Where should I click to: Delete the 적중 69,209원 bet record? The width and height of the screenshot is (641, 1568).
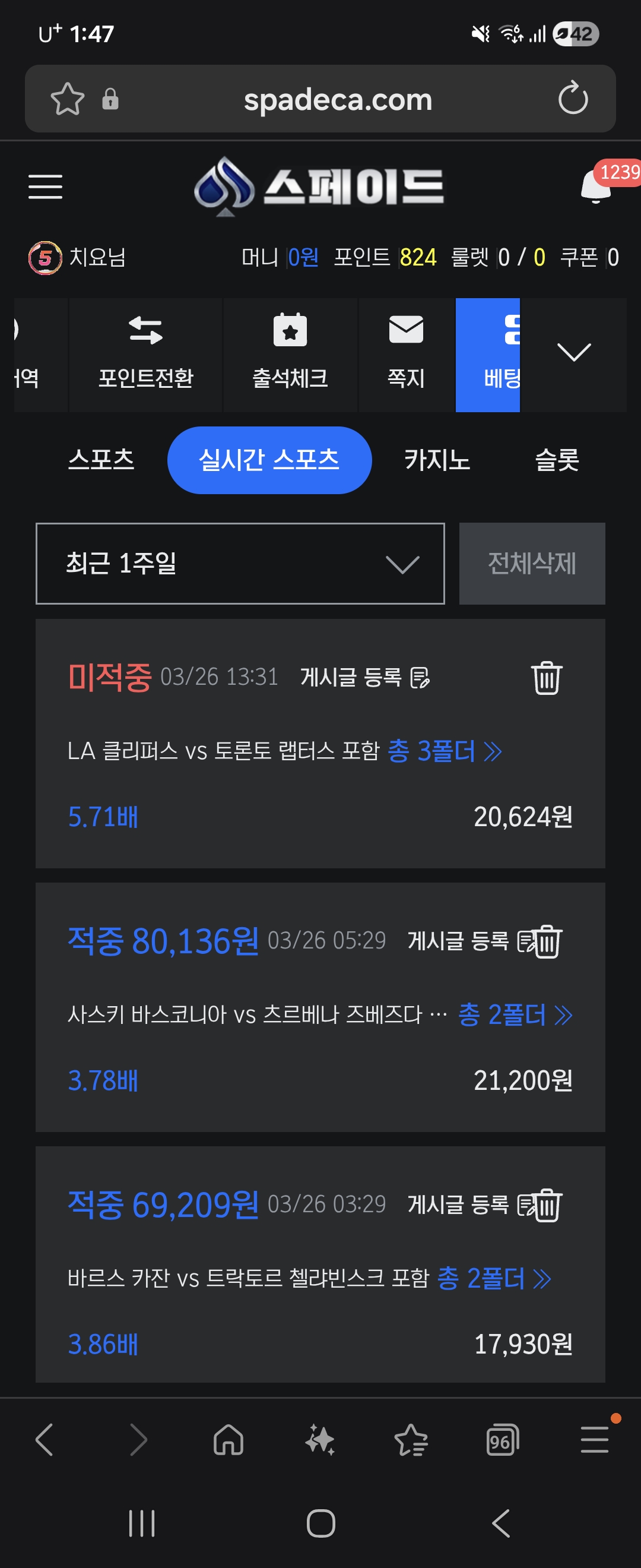coord(549,1205)
